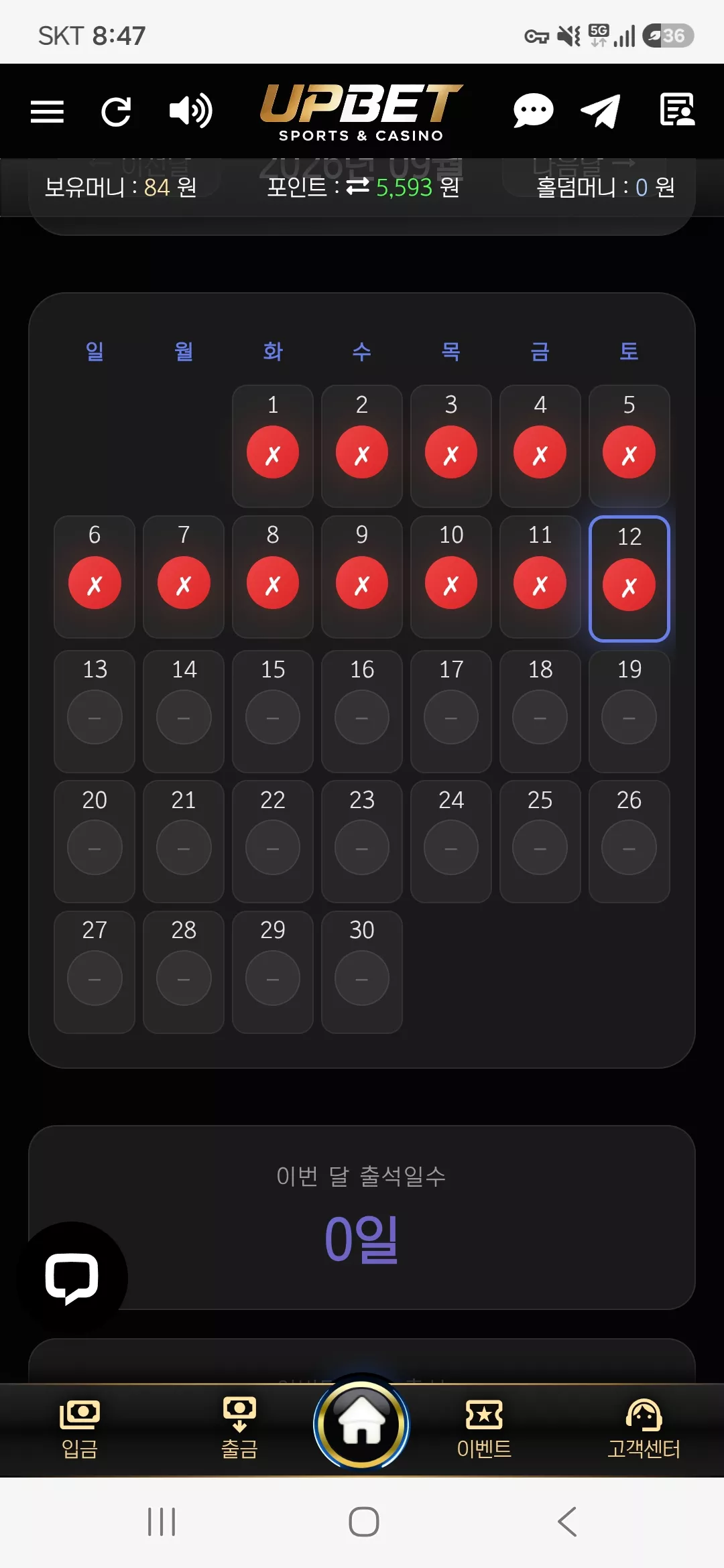Open 고객센터 customer center
724x1568 pixels.
pyautogui.click(x=644, y=1429)
